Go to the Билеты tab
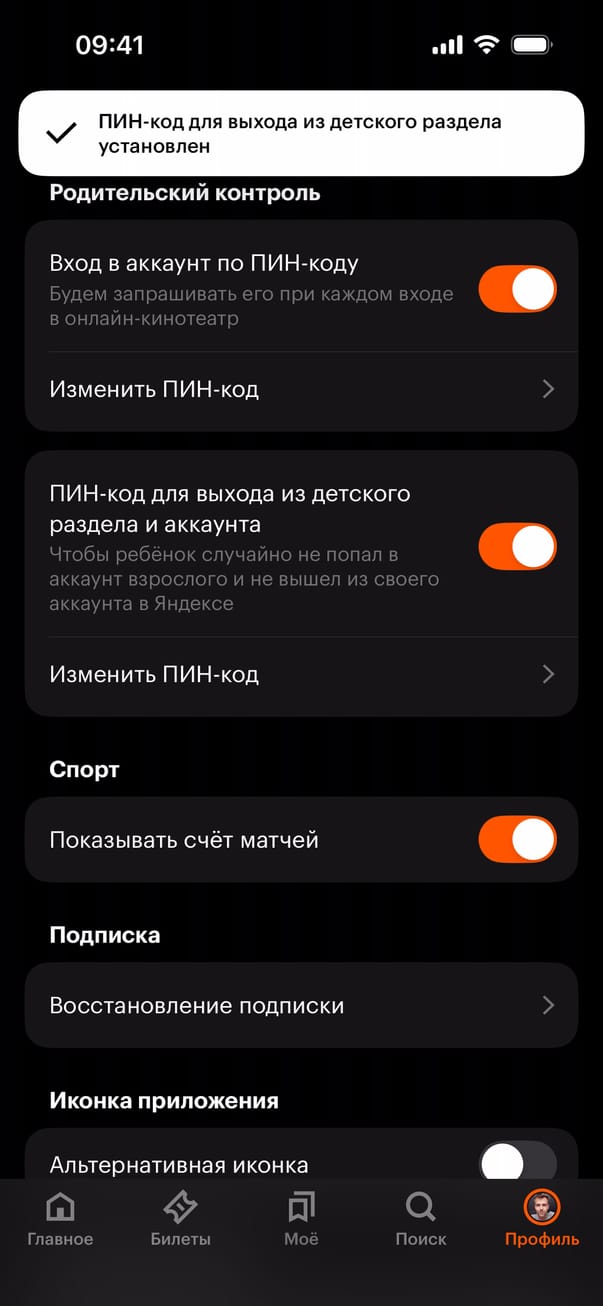This screenshot has height=1306, width=603. (180, 1220)
